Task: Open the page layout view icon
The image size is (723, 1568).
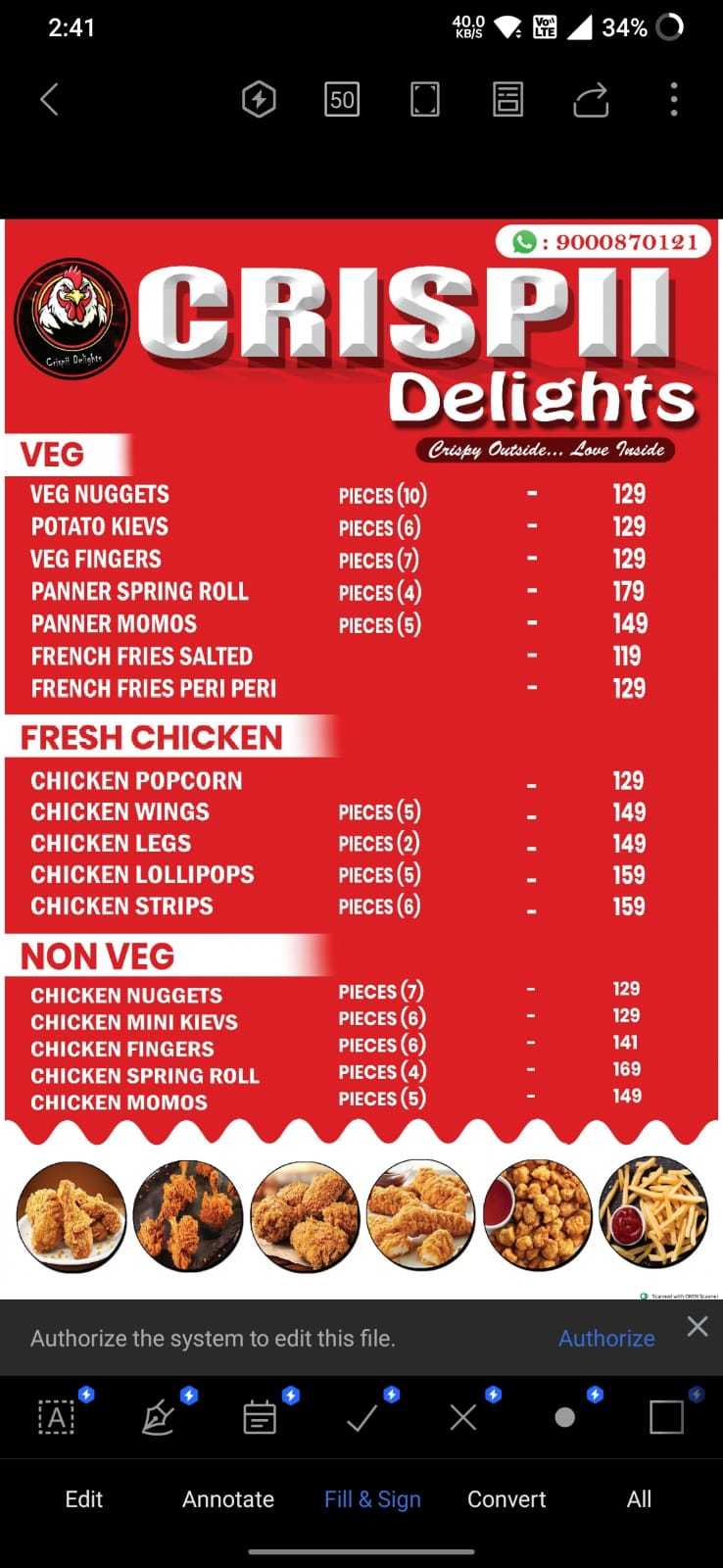Action: [x=507, y=99]
